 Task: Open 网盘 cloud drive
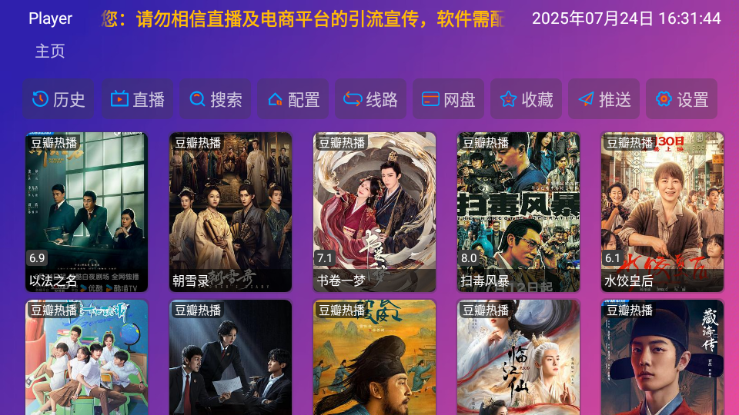click(448, 99)
